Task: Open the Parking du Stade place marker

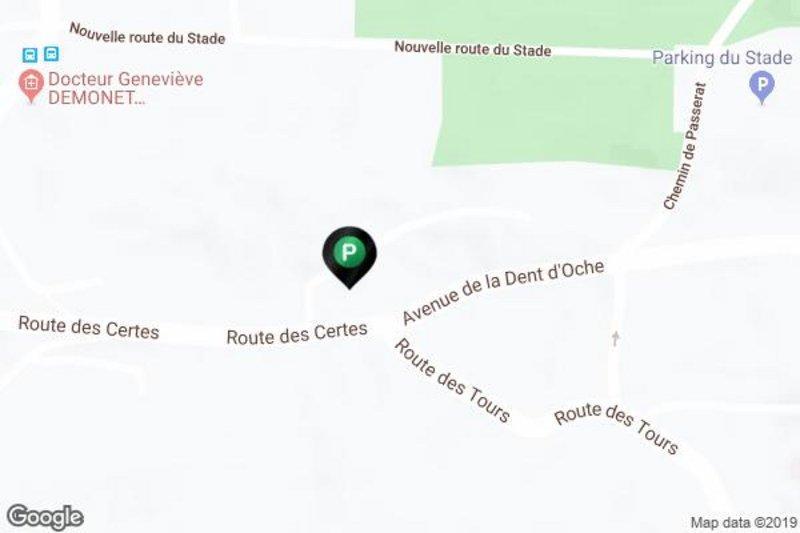Action: pyautogui.click(x=763, y=87)
